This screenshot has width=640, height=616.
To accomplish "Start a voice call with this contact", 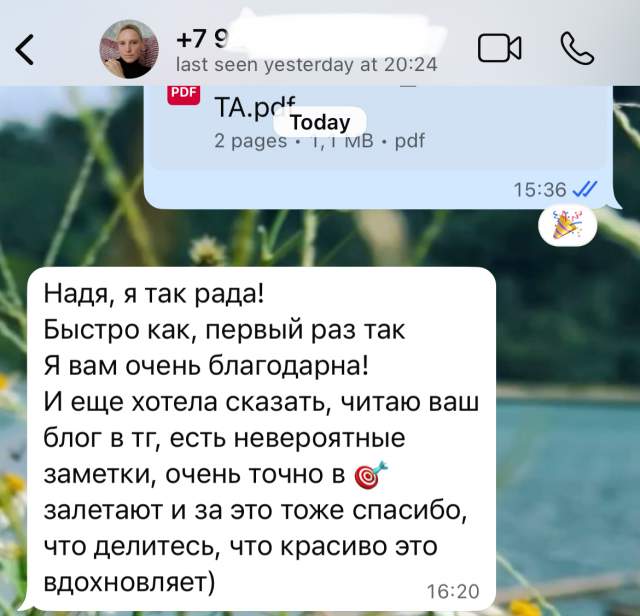I will pyautogui.click(x=577, y=48).
